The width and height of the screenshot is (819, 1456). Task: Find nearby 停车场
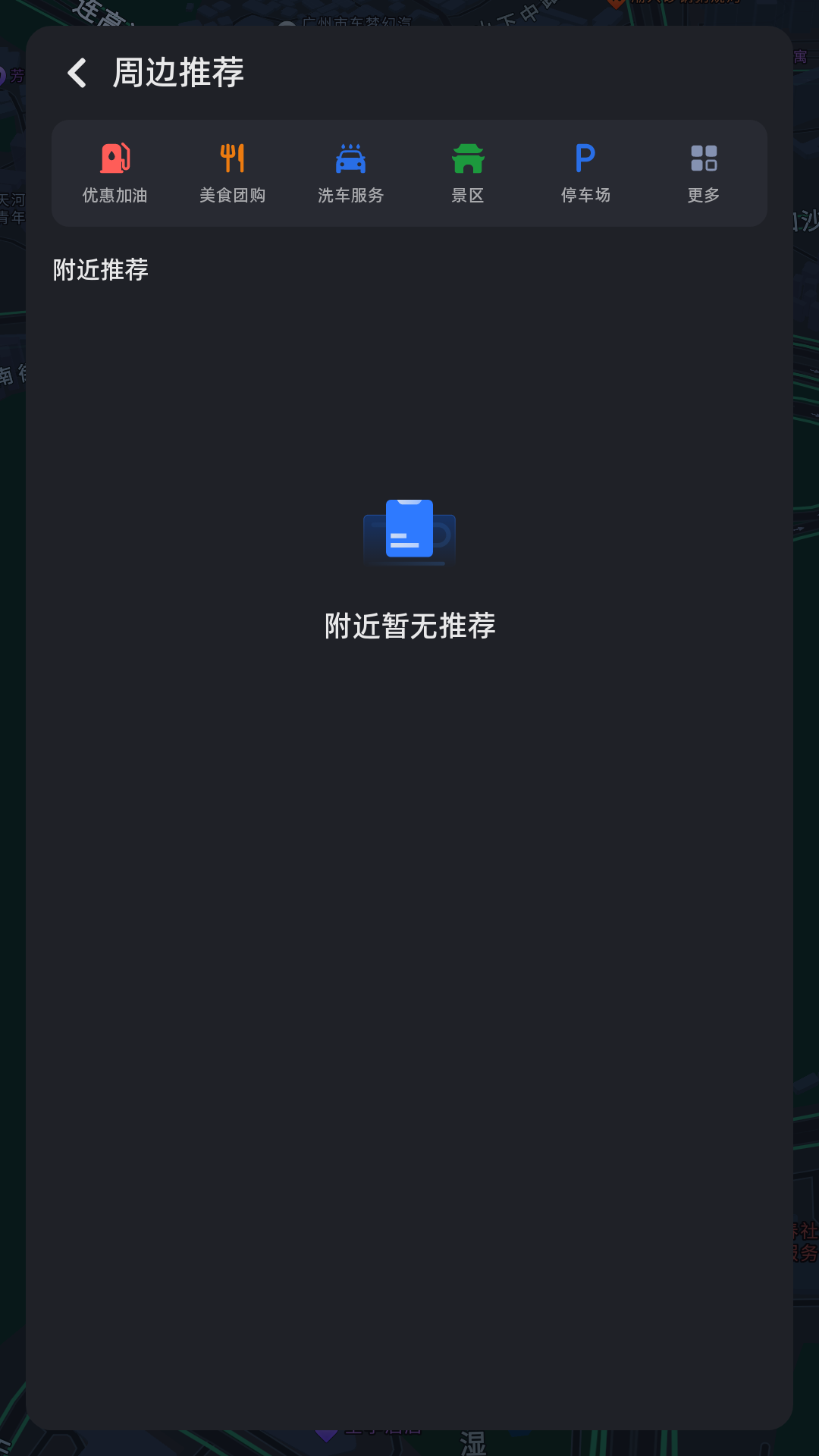pyautogui.click(x=585, y=173)
